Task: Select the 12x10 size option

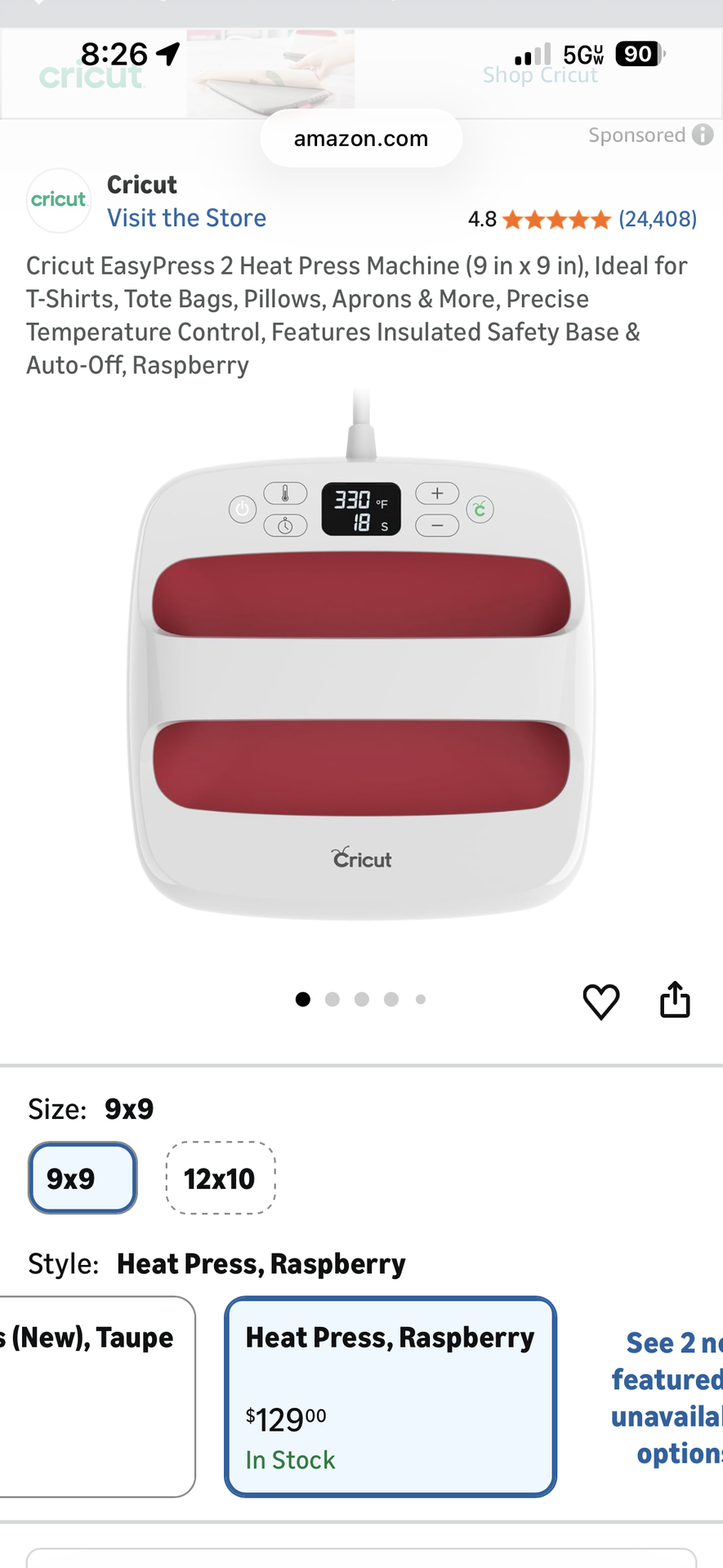Action: (220, 1178)
